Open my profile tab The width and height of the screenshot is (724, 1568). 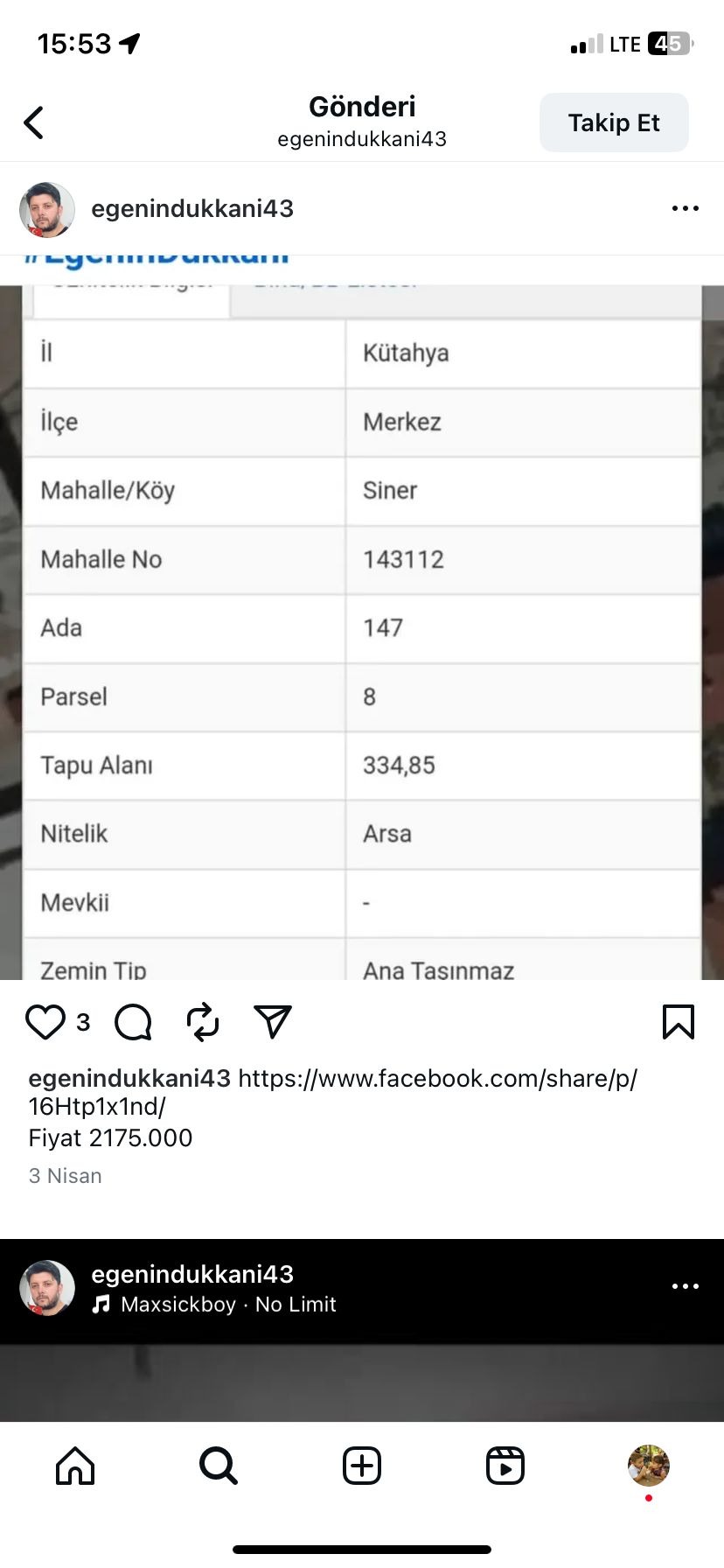[x=648, y=1466]
